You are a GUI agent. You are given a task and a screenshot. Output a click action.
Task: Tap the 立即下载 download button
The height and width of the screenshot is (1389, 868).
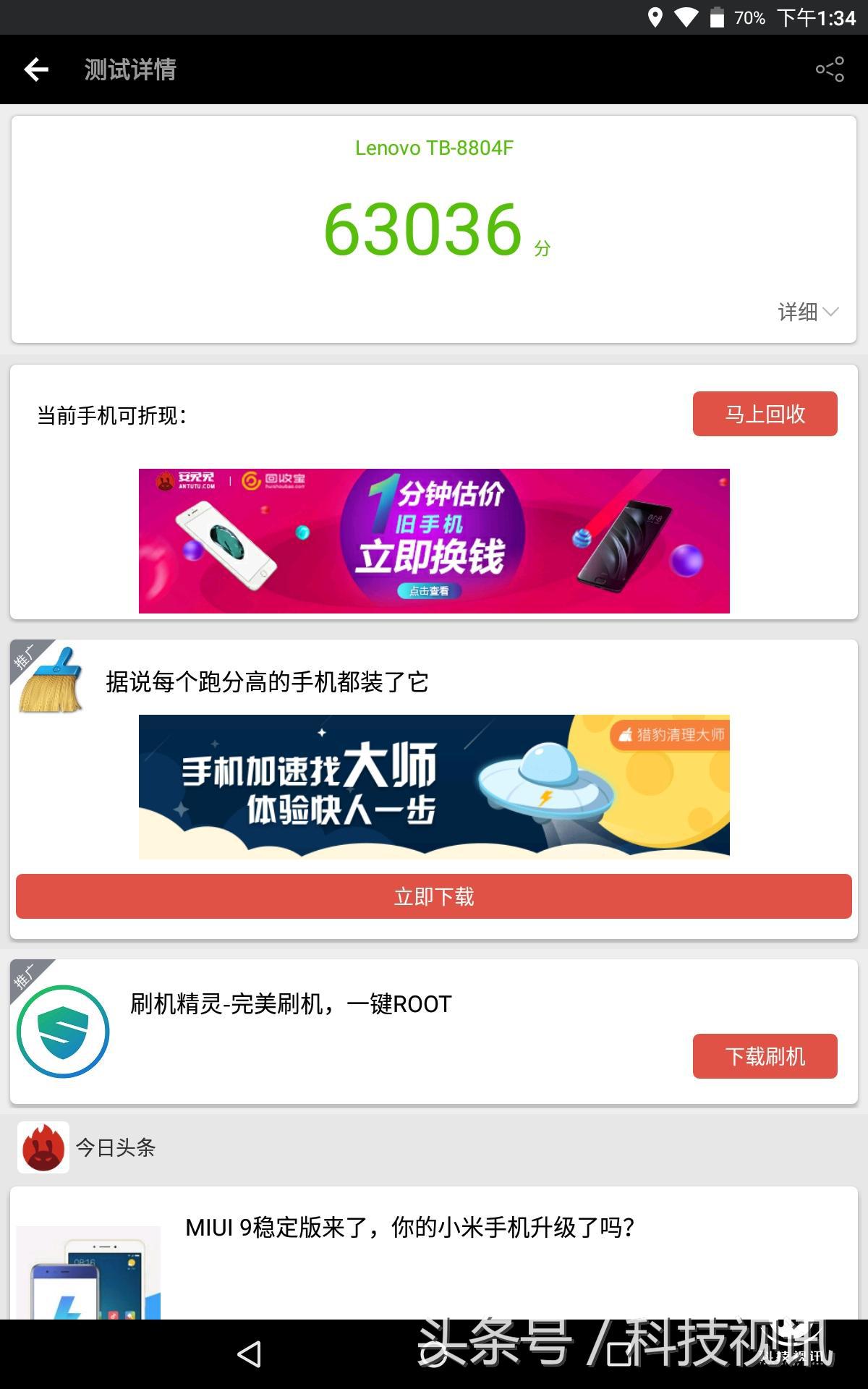point(433,896)
